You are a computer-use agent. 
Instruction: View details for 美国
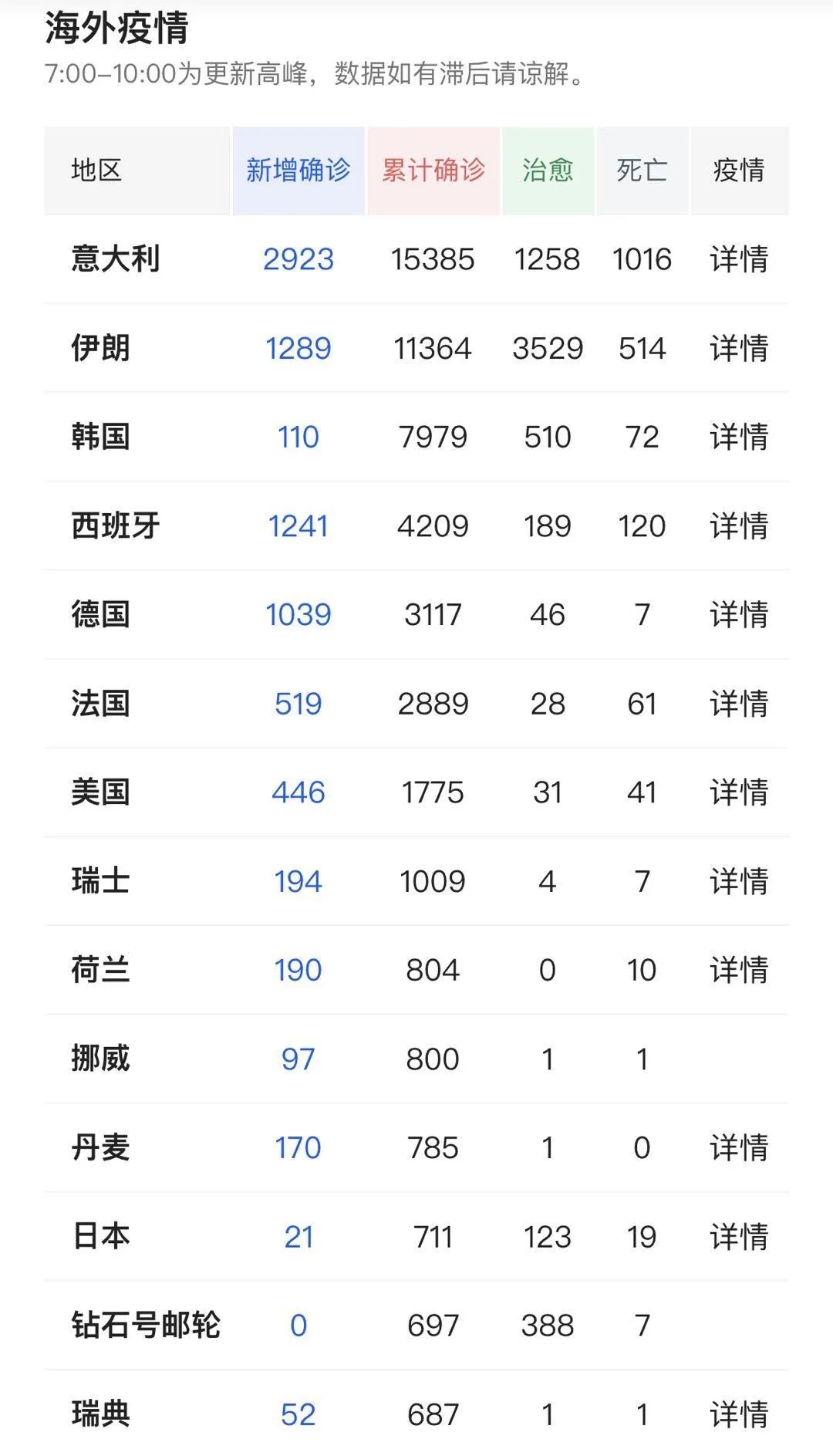pos(739,792)
